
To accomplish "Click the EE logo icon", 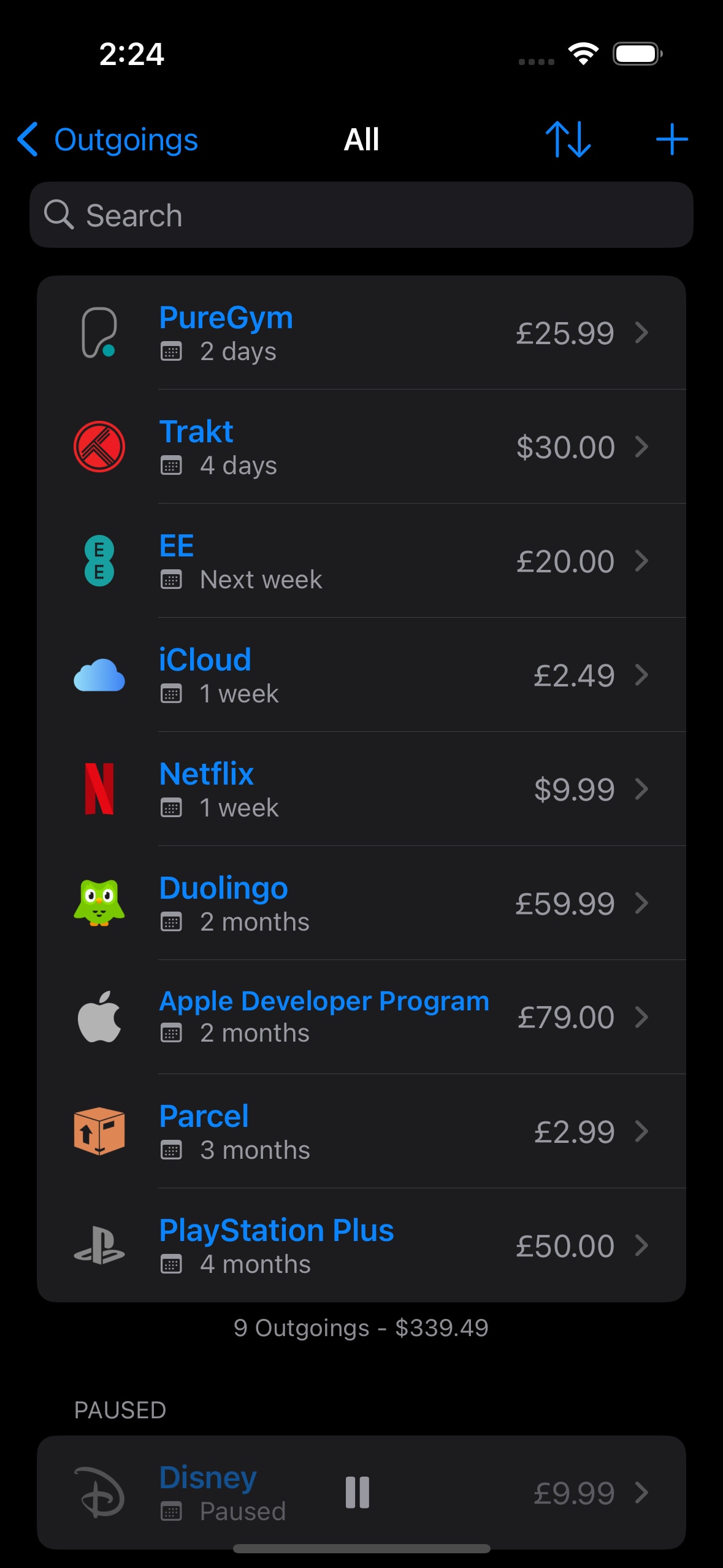I will coord(100,561).
